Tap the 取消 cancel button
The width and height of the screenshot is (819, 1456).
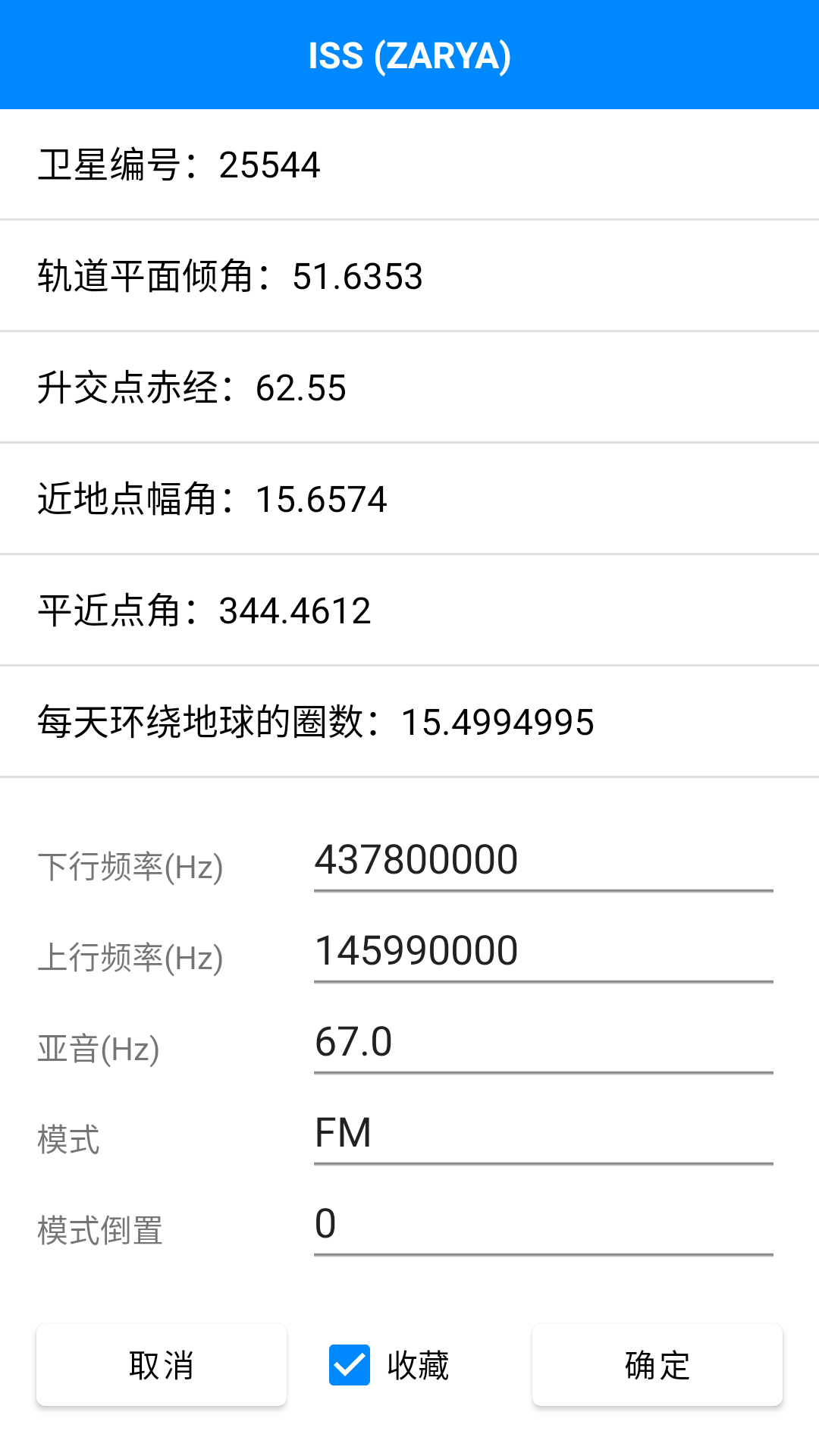(162, 1365)
